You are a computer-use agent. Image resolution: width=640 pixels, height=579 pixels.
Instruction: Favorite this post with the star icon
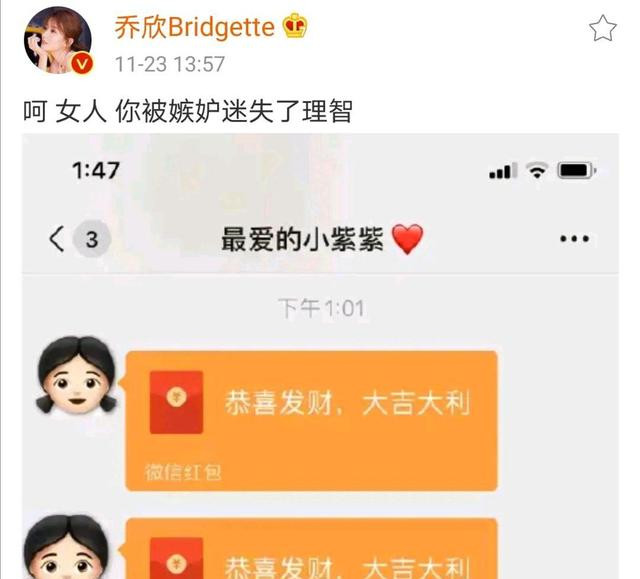602,28
